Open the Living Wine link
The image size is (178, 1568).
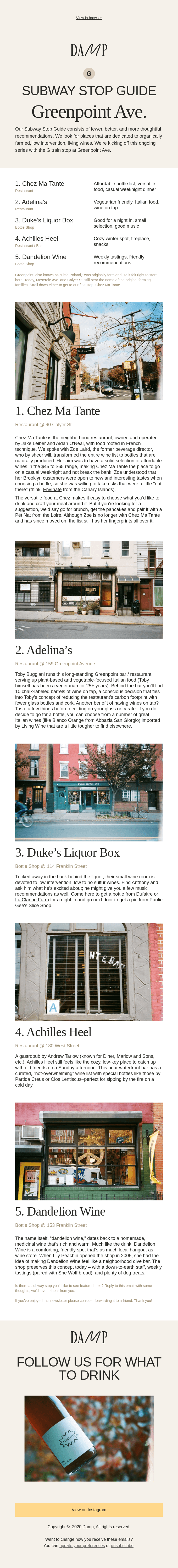[34, 726]
